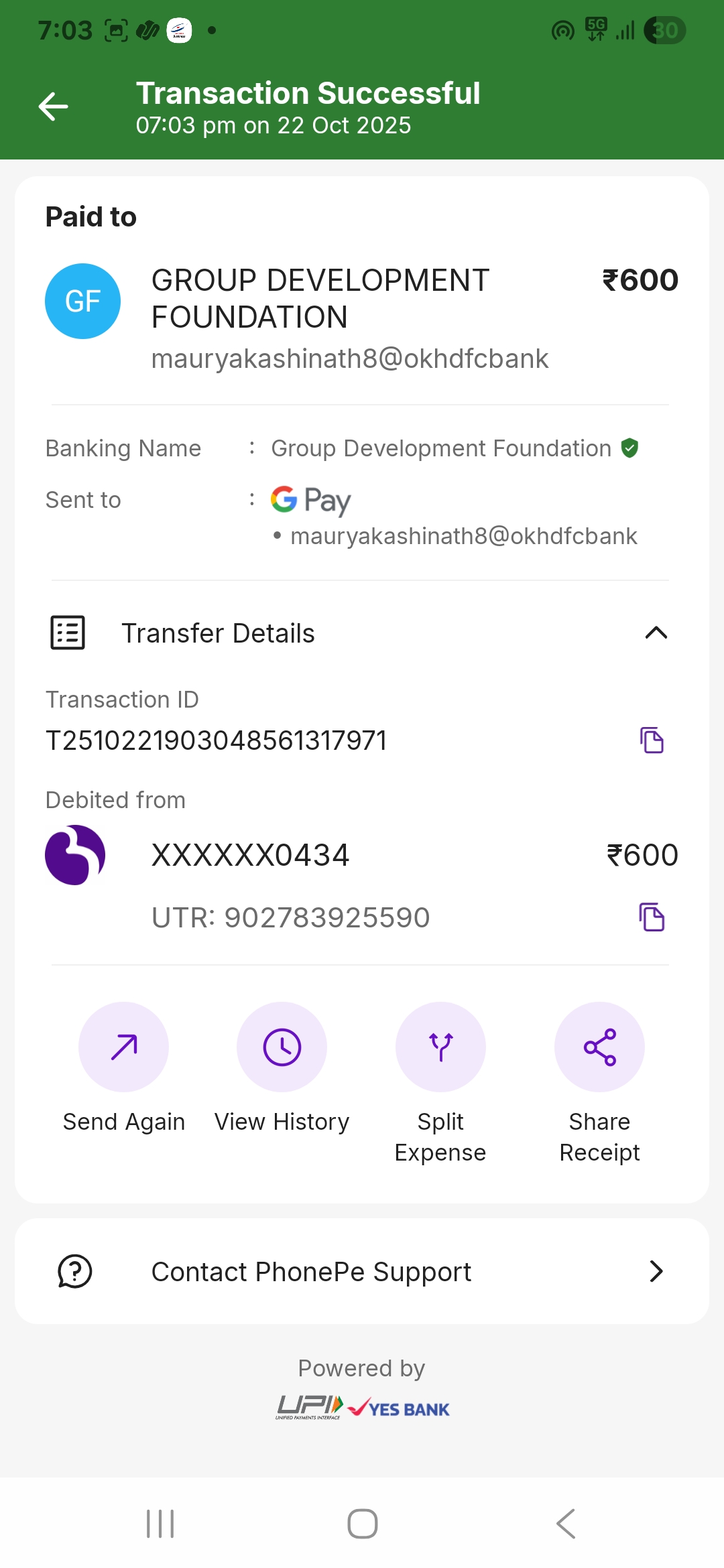Open recent apps from navigation bar
The height and width of the screenshot is (1568, 724).
pos(160,1524)
